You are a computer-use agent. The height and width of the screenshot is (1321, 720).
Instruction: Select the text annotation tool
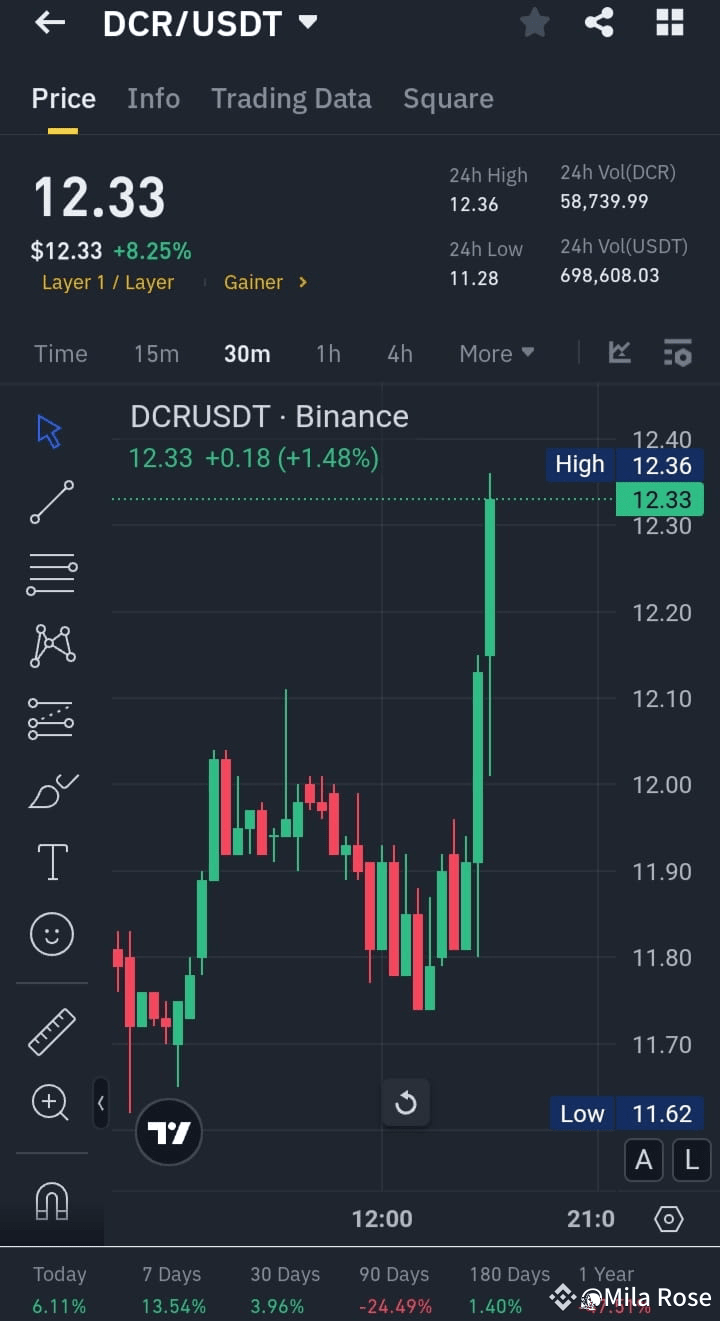pyautogui.click(x=51, y=861)
